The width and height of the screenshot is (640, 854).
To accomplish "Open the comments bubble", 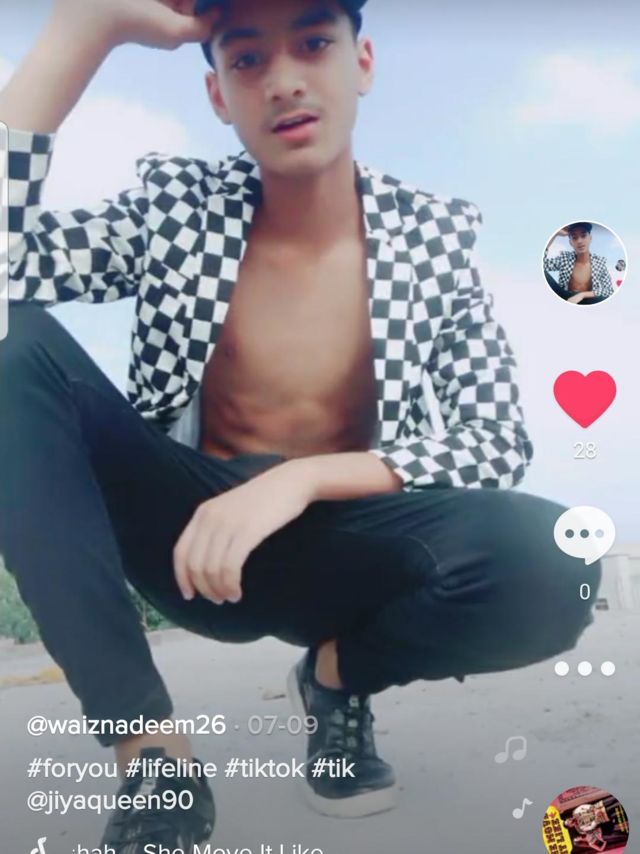I will 585,535.
